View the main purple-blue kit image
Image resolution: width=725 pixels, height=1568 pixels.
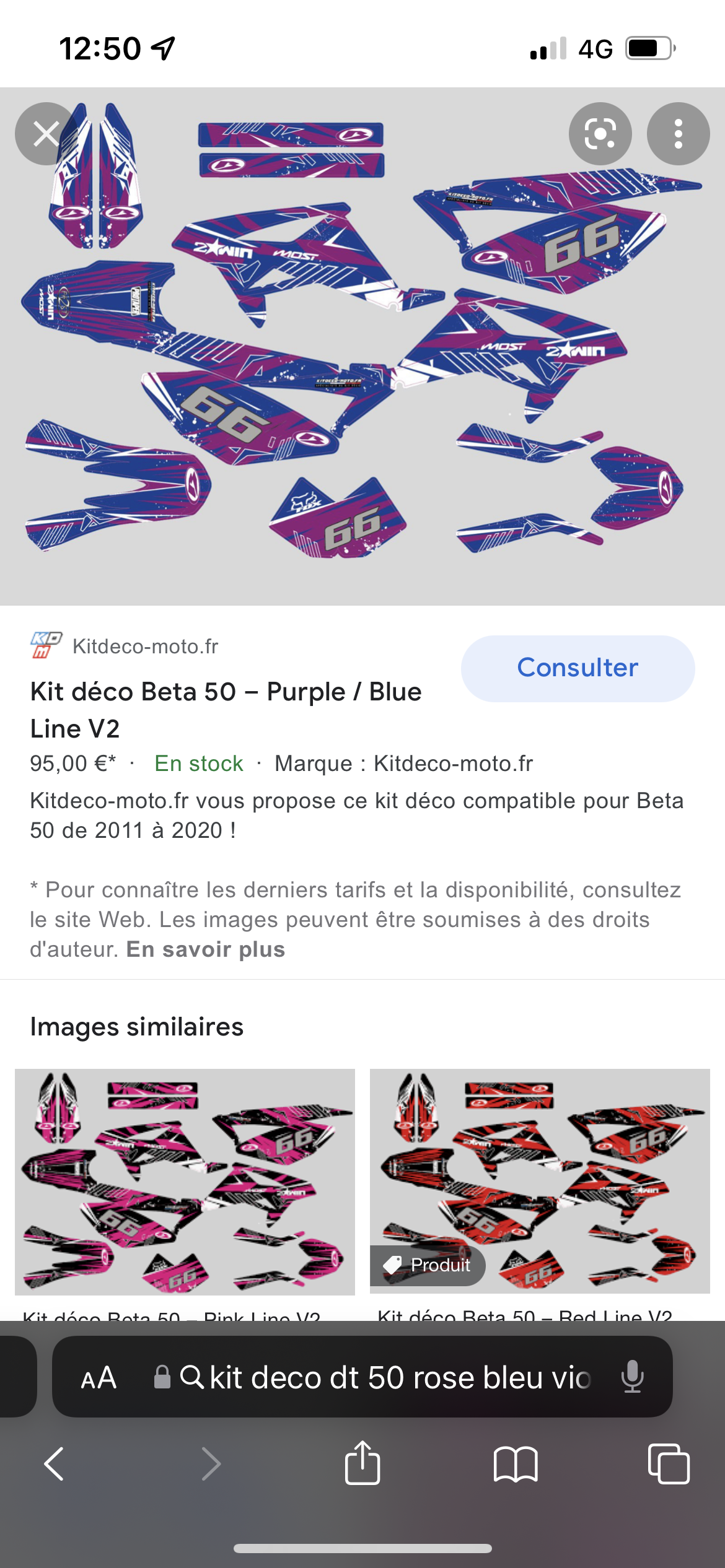(x=362, y=347)
